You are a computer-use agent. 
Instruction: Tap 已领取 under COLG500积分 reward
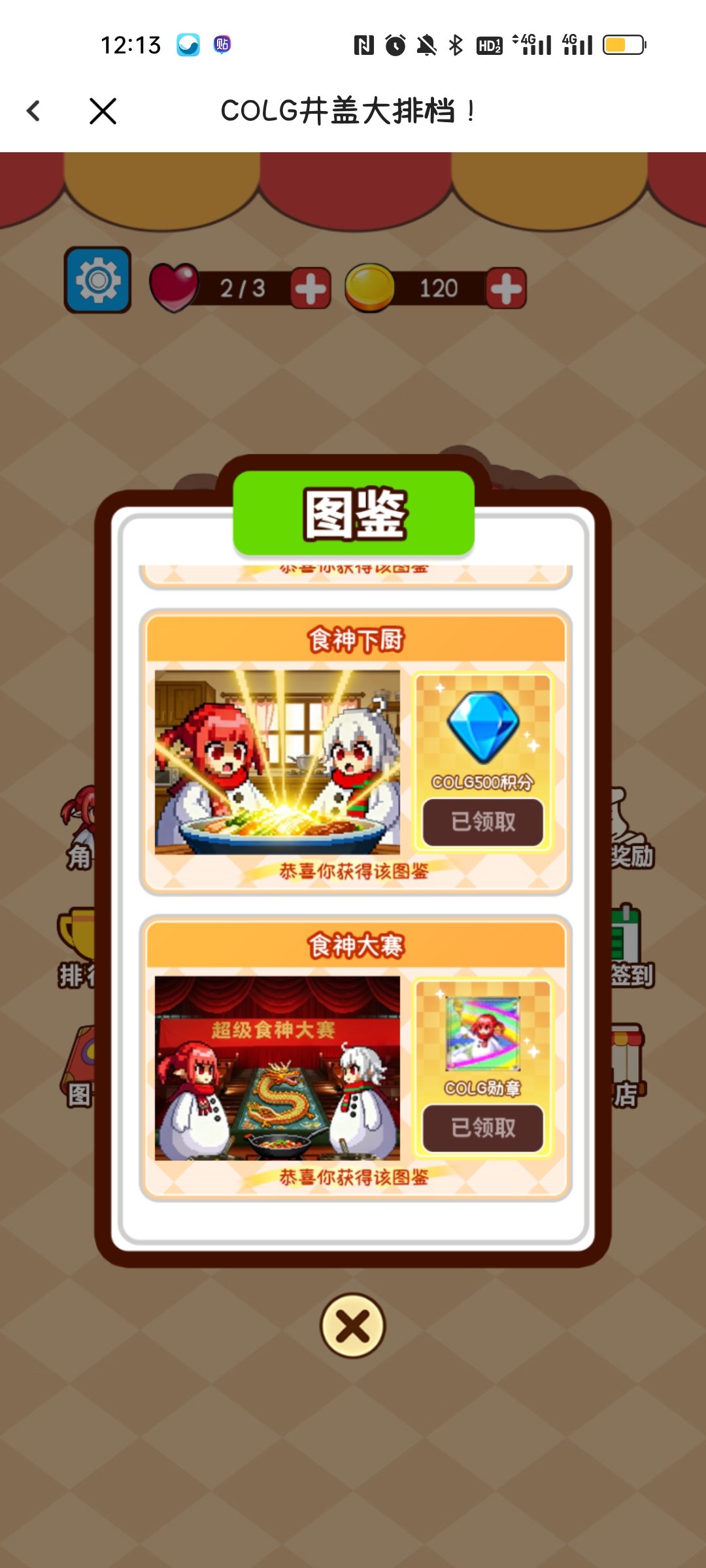click(483, 822)
